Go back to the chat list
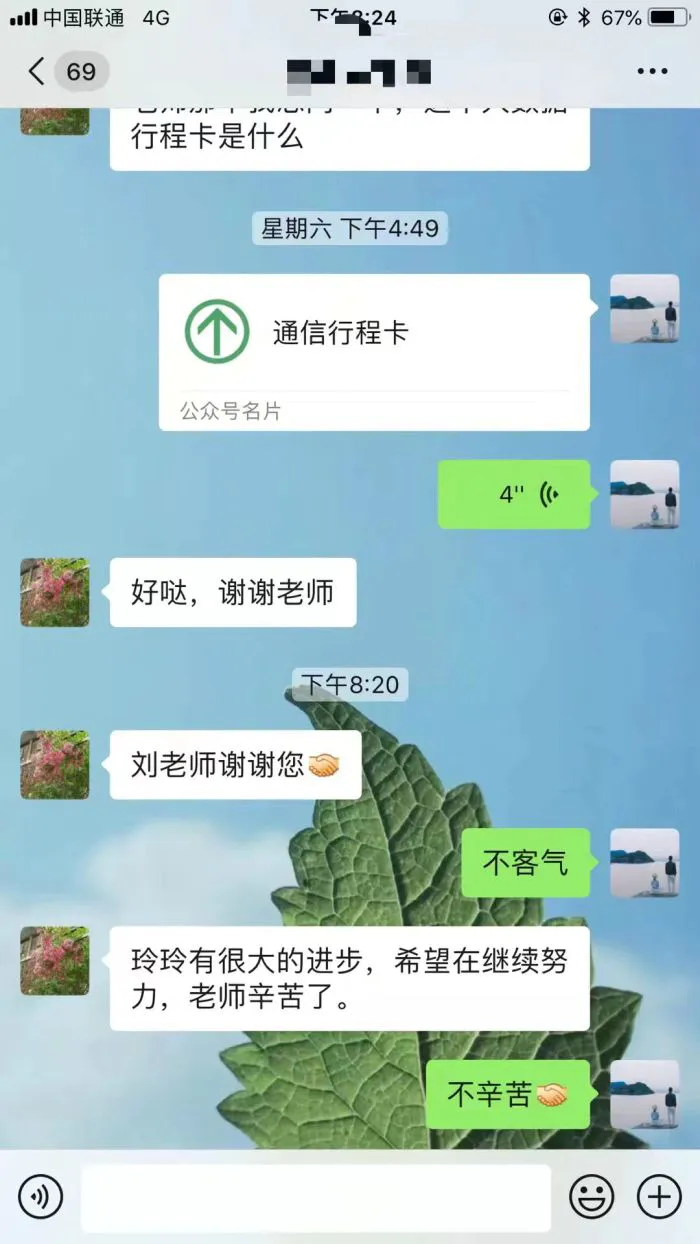Image resolution: width=700 pixels, height=1244 pixels. coord(38,71)
